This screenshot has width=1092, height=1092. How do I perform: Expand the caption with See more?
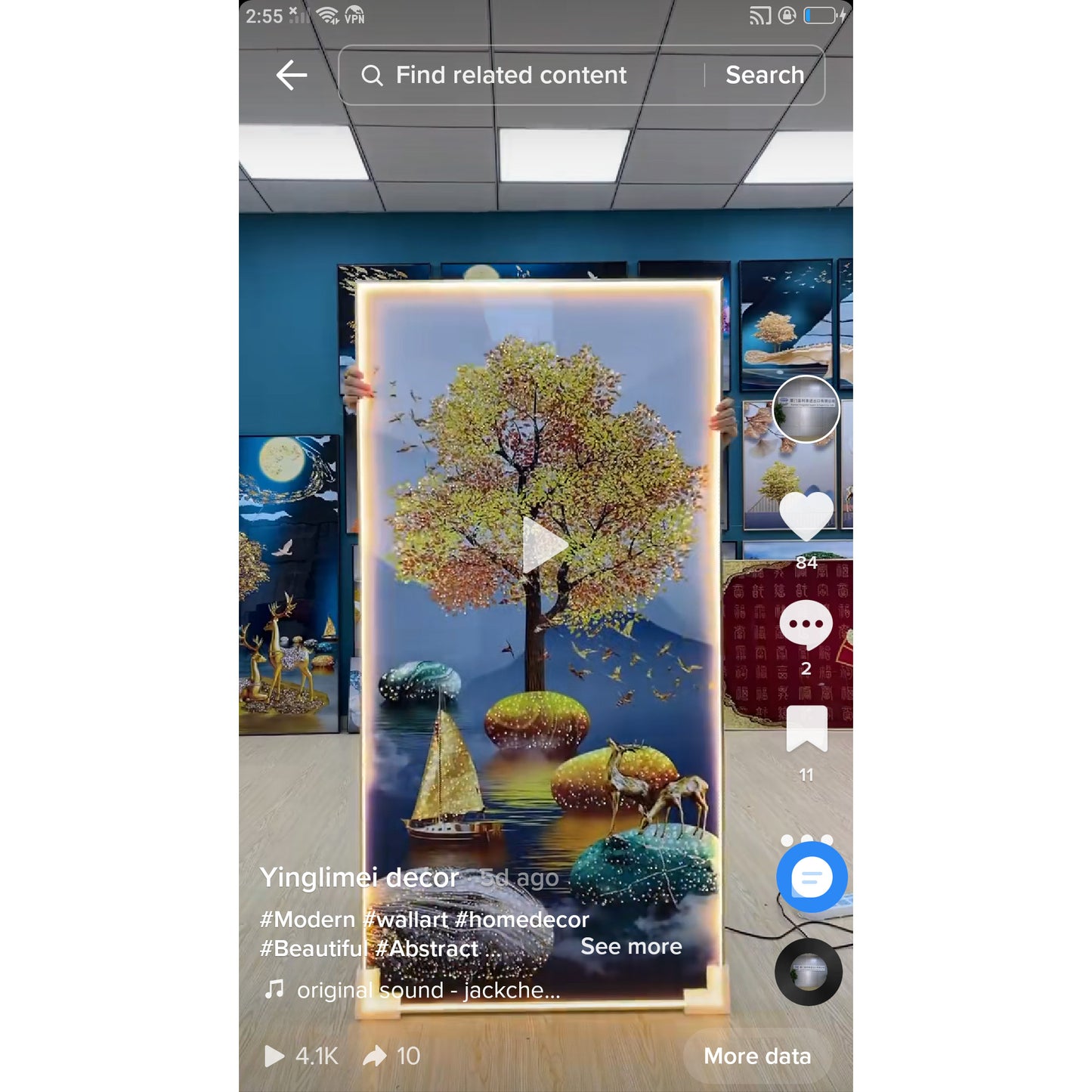click(x=631, y=947)
